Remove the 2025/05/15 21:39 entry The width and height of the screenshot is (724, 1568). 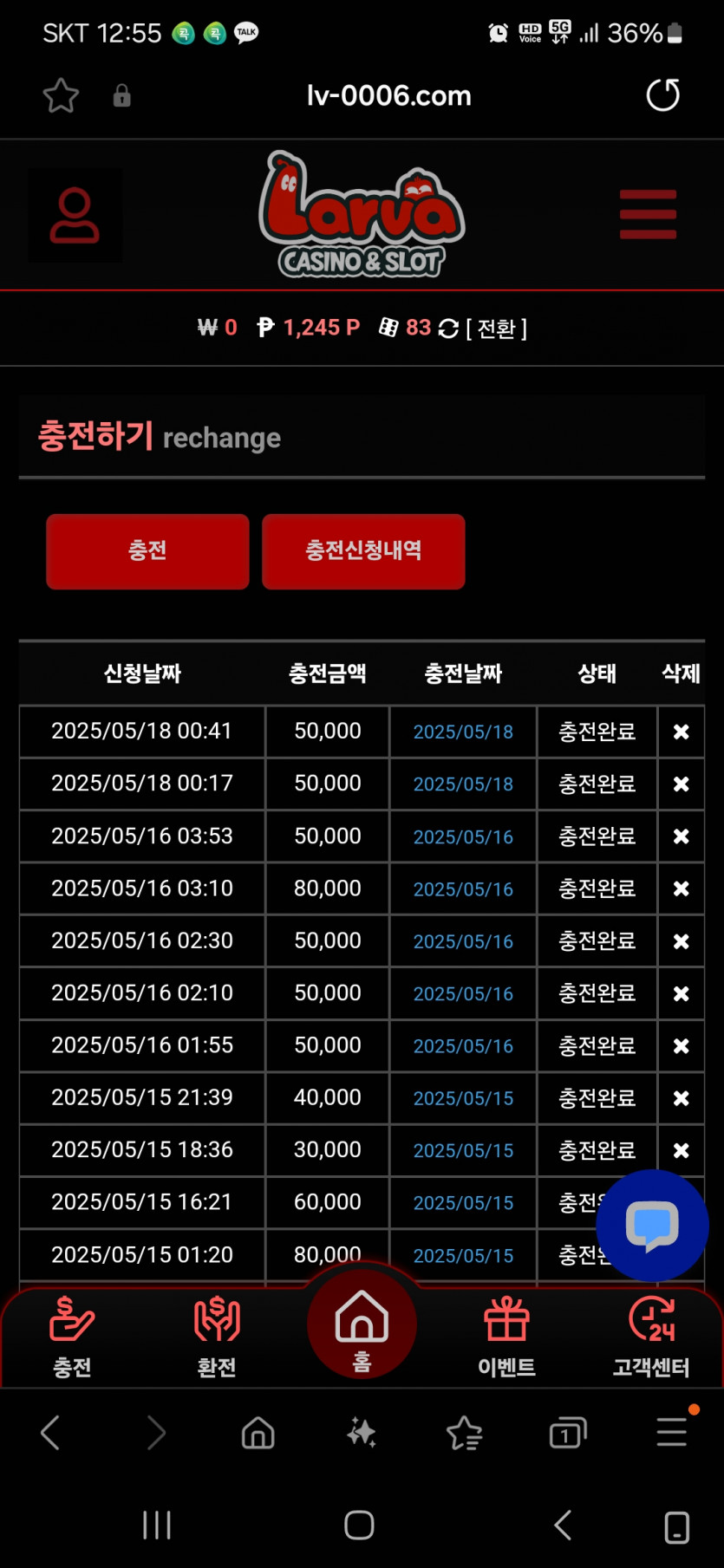682,1098
